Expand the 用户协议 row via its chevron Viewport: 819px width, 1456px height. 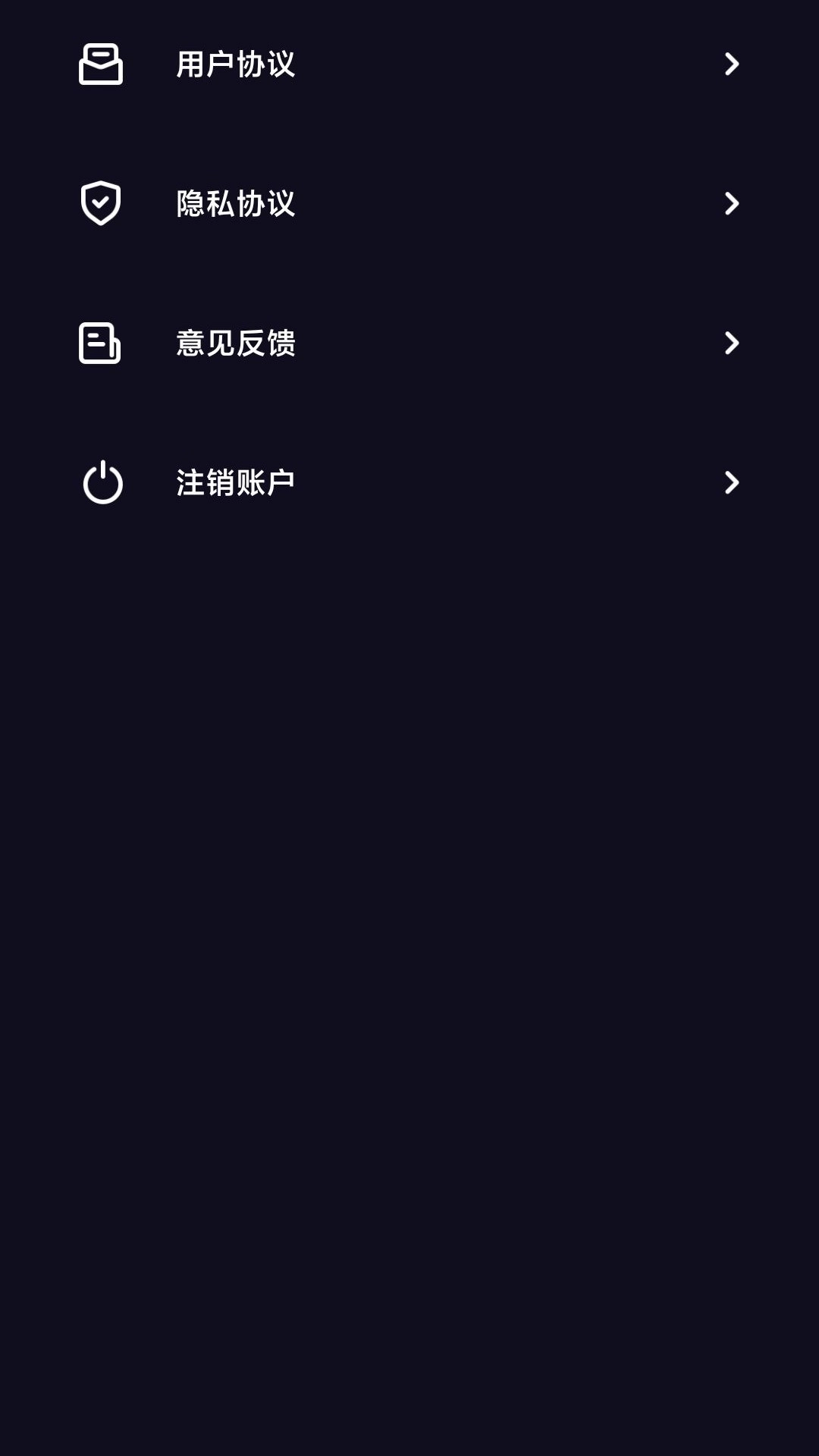[x=730, y=64]
